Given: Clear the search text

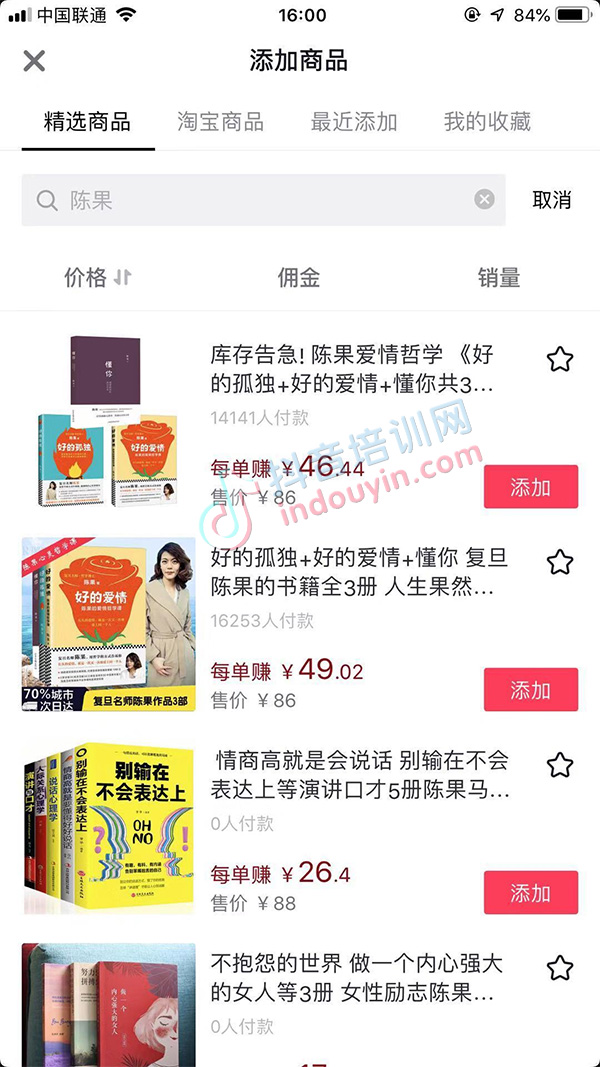Looking at the screenshot, I should [x=484, y=200].
